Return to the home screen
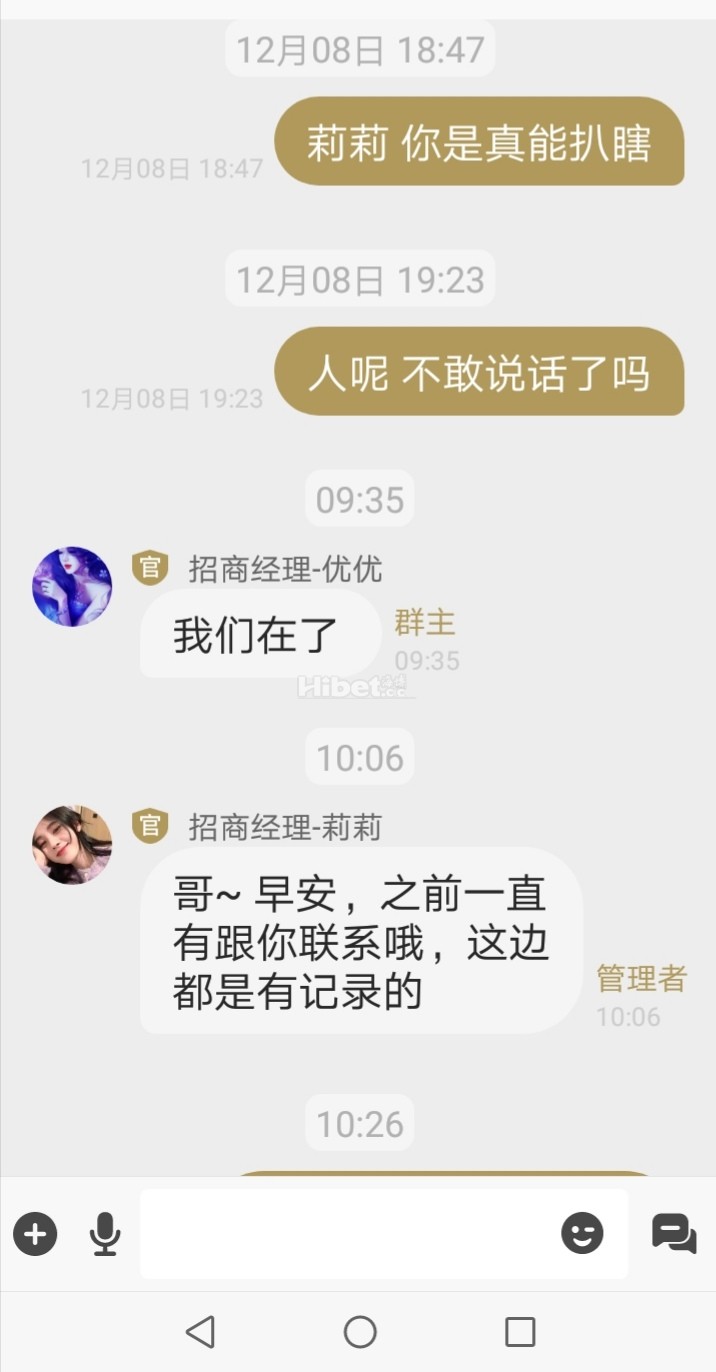716x1372 pixels. pos(360,1331)
